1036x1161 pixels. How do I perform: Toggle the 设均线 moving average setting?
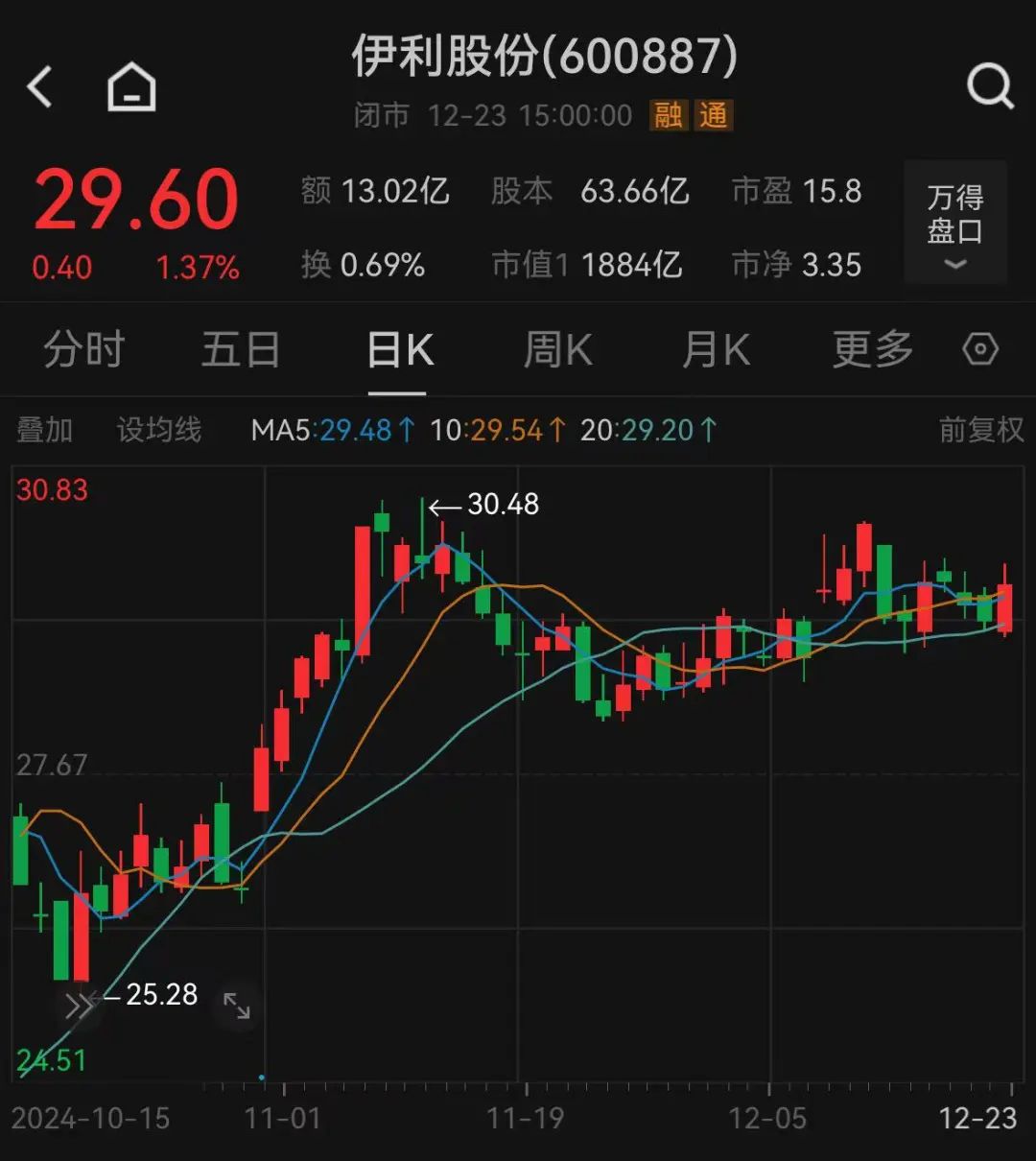[159, 429]
